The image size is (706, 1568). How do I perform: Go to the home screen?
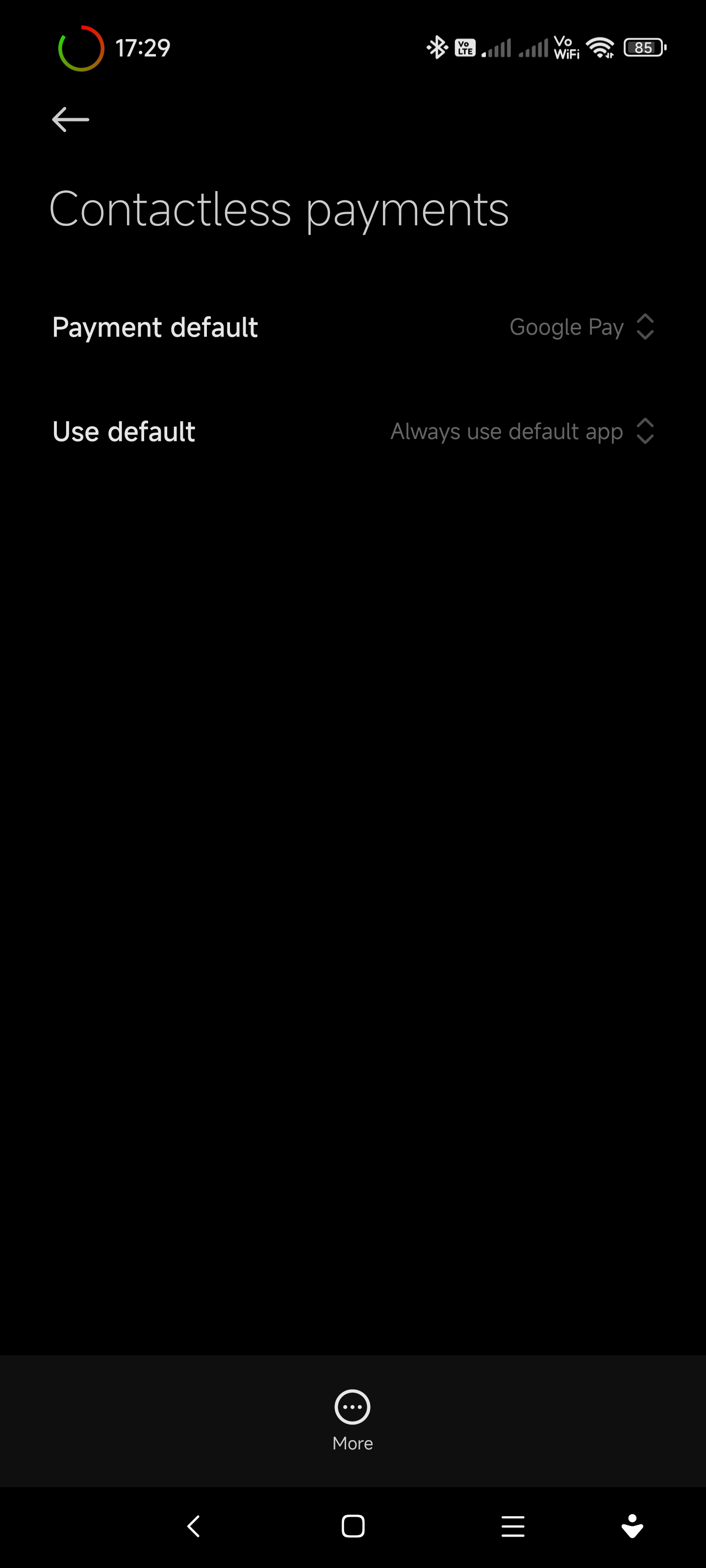coord(353,1526)
